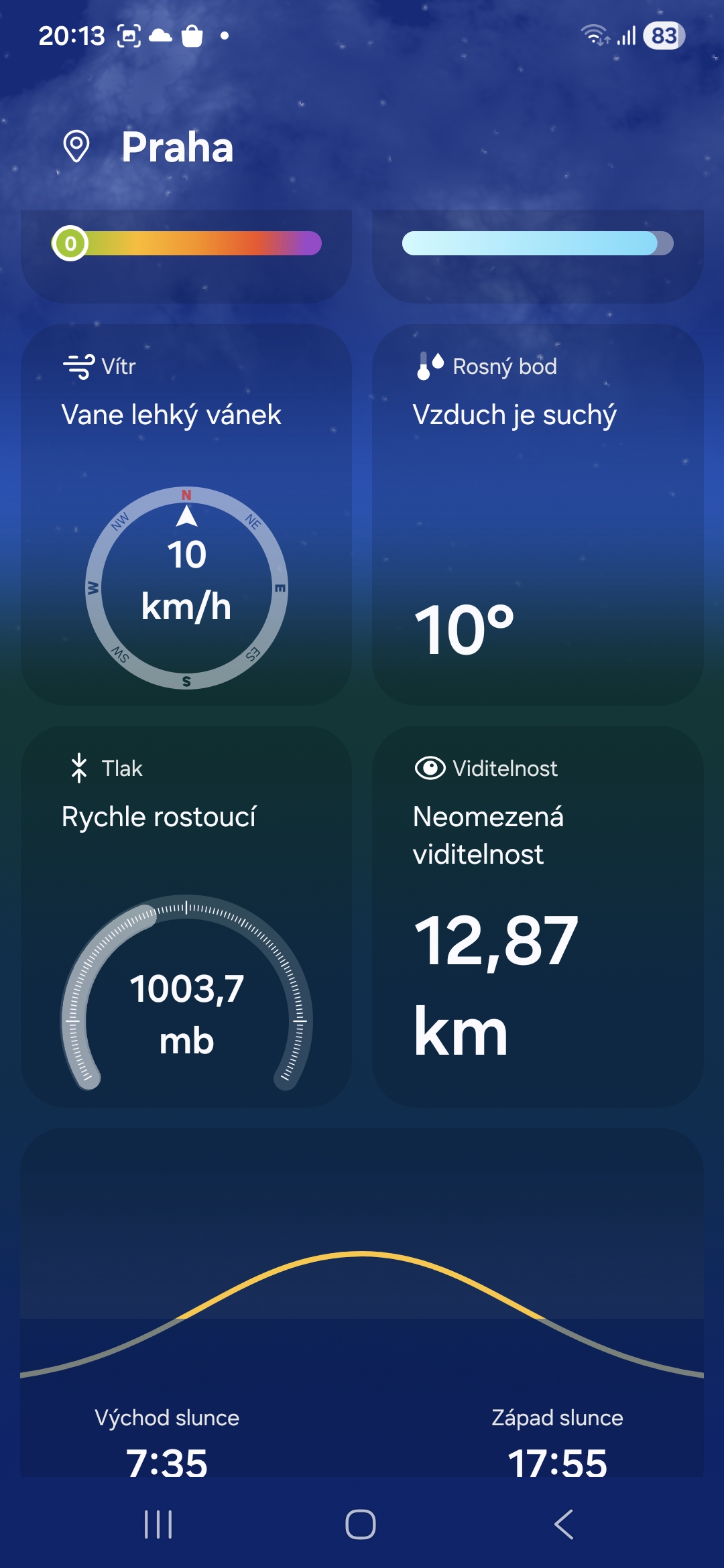Go back with the system back button

pos(564,1524)
